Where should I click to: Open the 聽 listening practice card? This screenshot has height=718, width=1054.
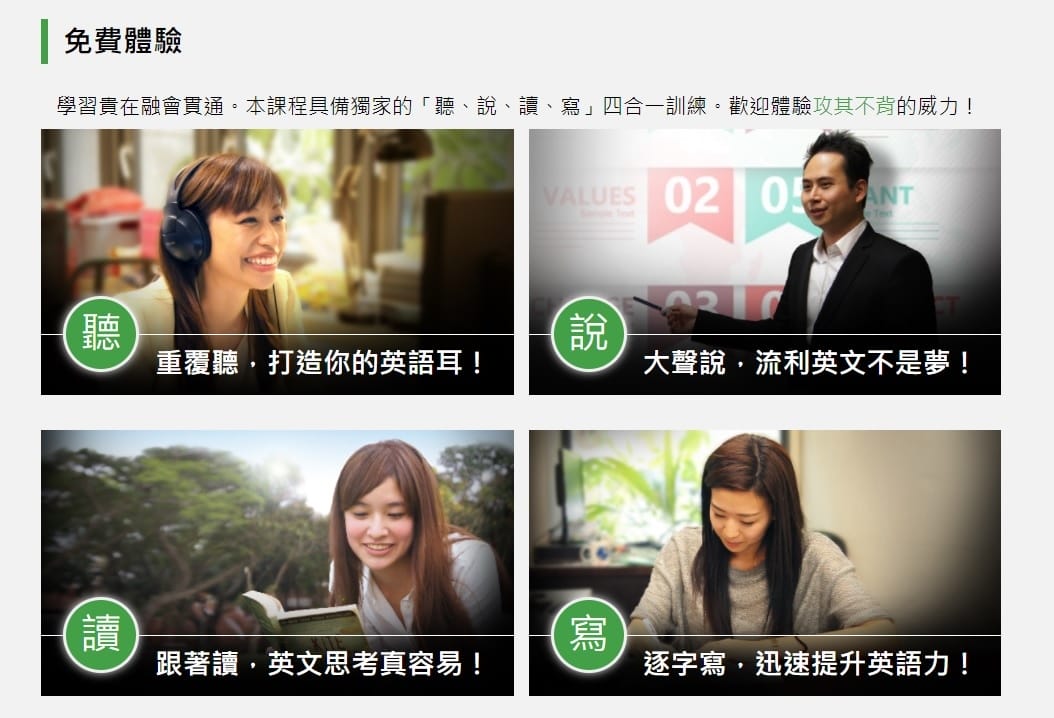point(277,262)
